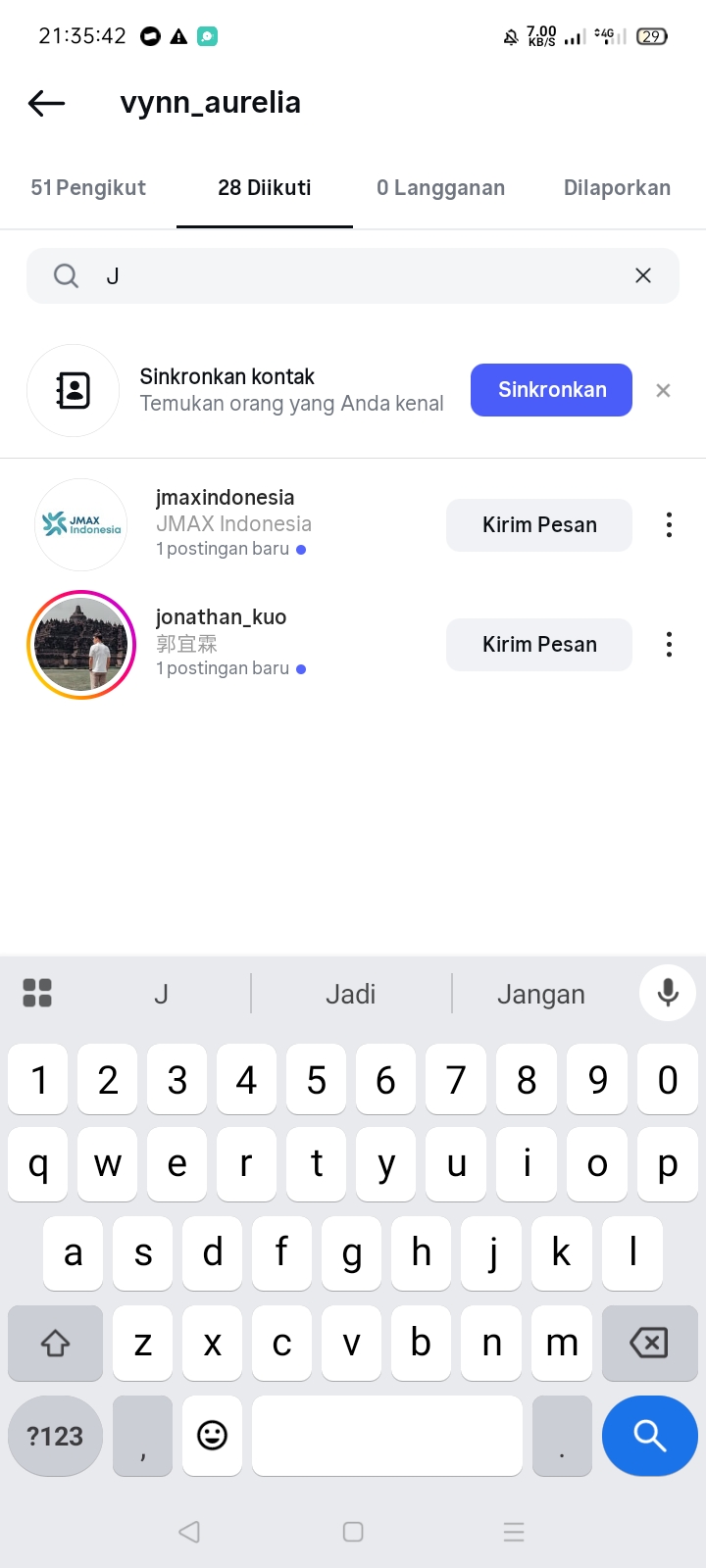The image size is (706, 1568).
Task: Start voice input with the microphone
Action: coord(668,993)
